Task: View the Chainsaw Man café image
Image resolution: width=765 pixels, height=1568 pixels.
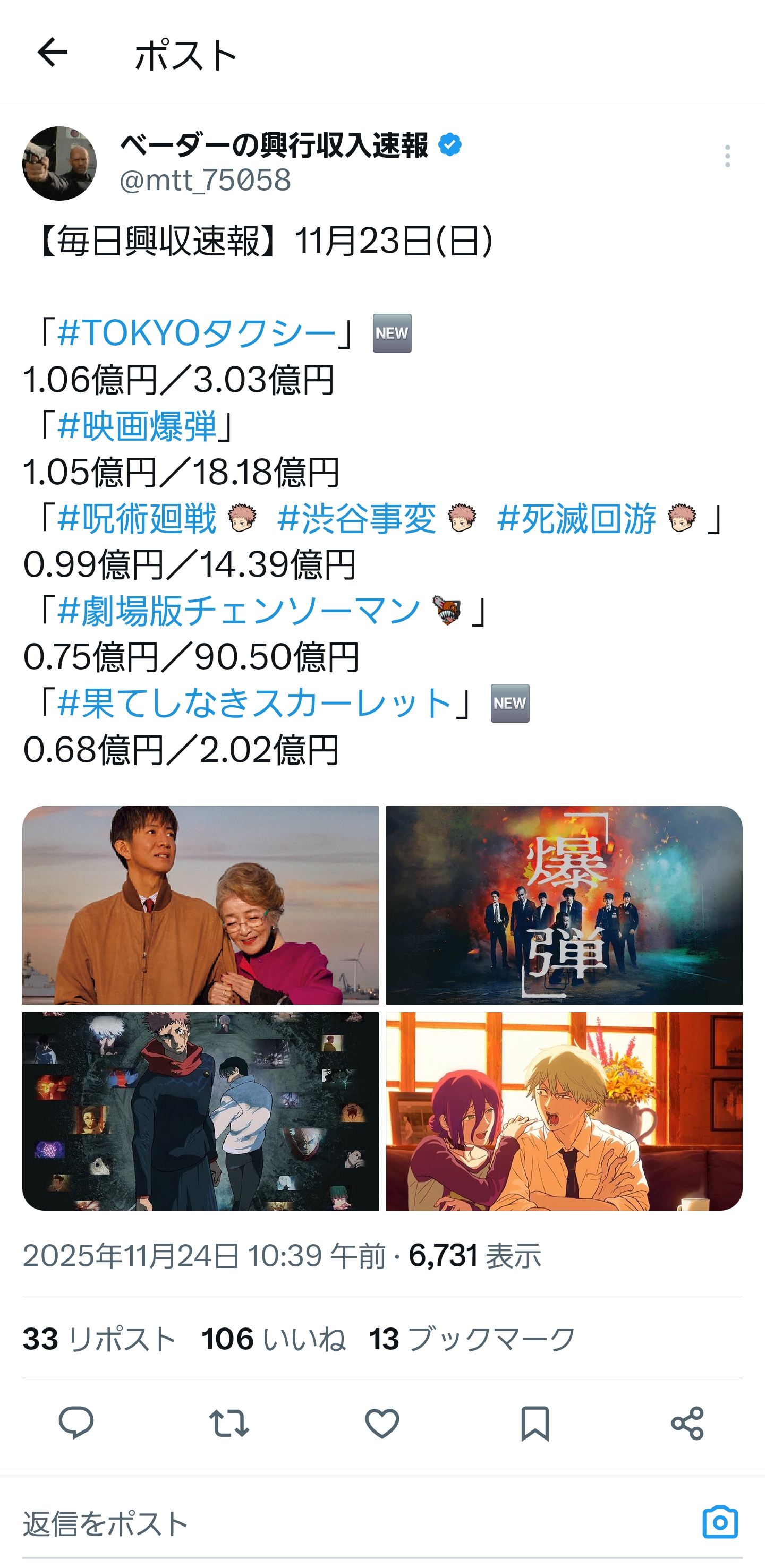Action: tap(564, 1111)
